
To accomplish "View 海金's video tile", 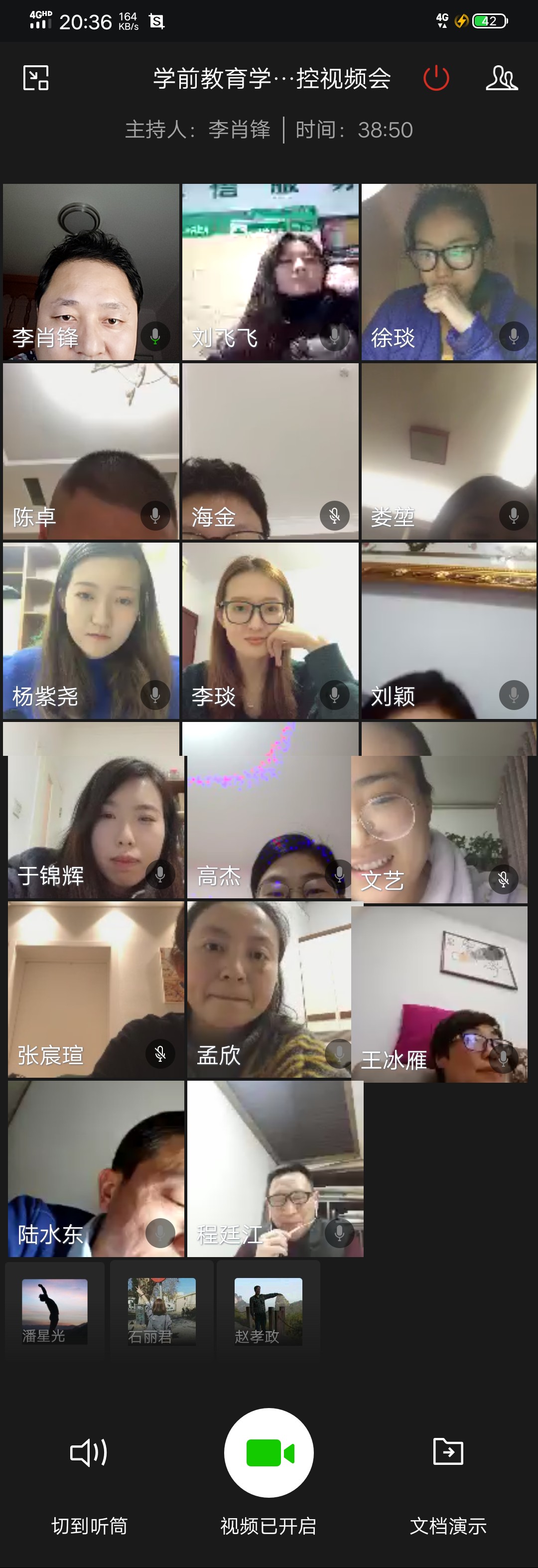I will [270, 451].
